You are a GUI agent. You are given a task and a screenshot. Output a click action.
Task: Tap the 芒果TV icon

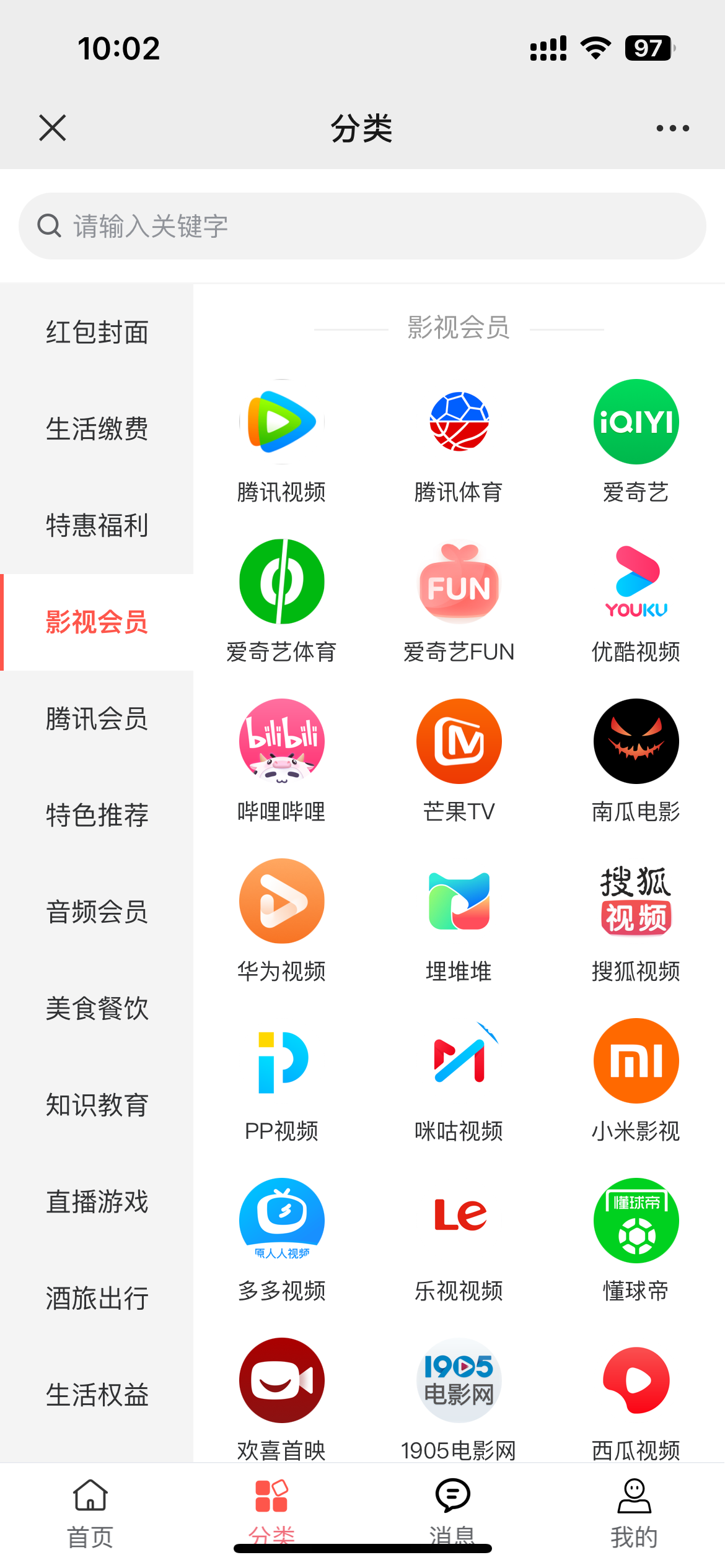(x=459, y=742)
